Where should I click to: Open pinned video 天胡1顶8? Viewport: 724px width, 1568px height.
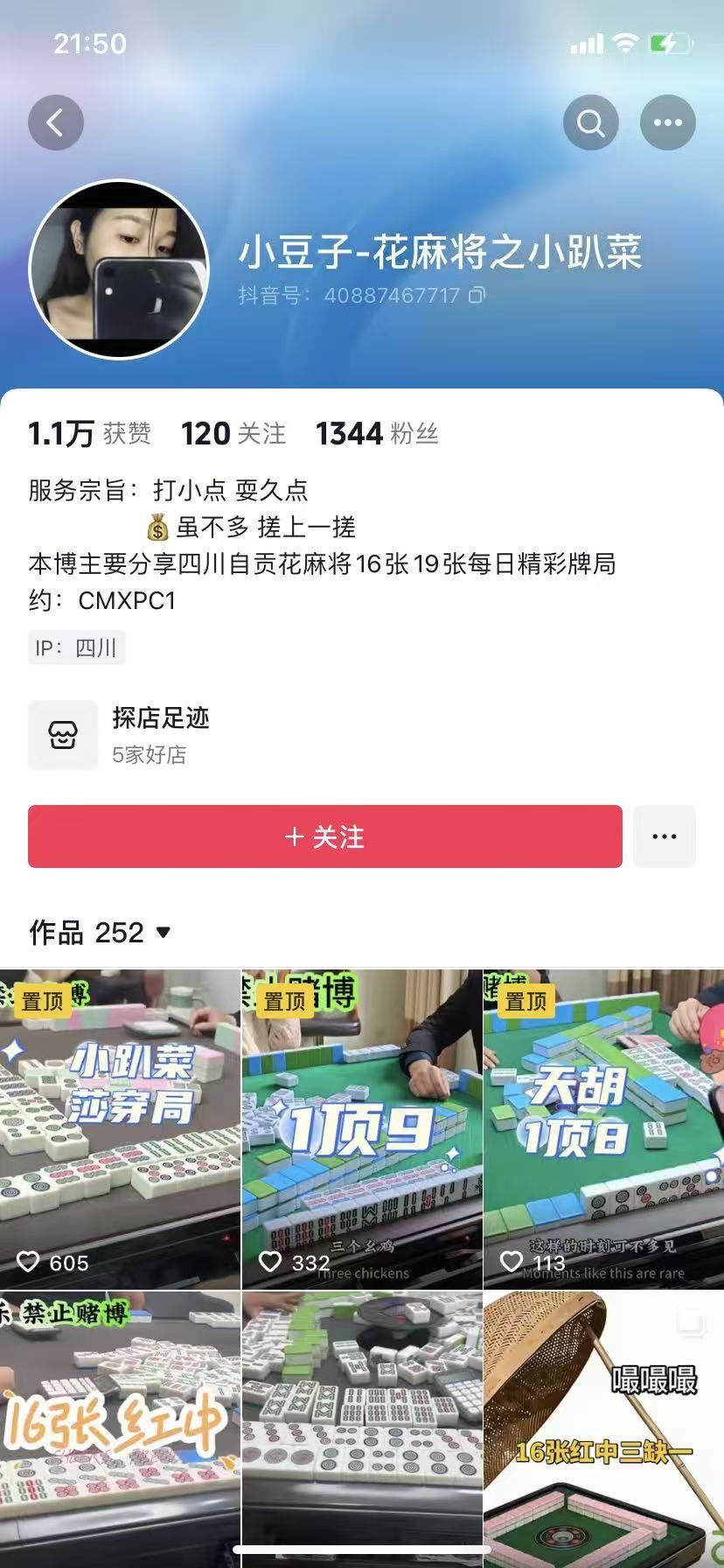(x=603, y=1129)
